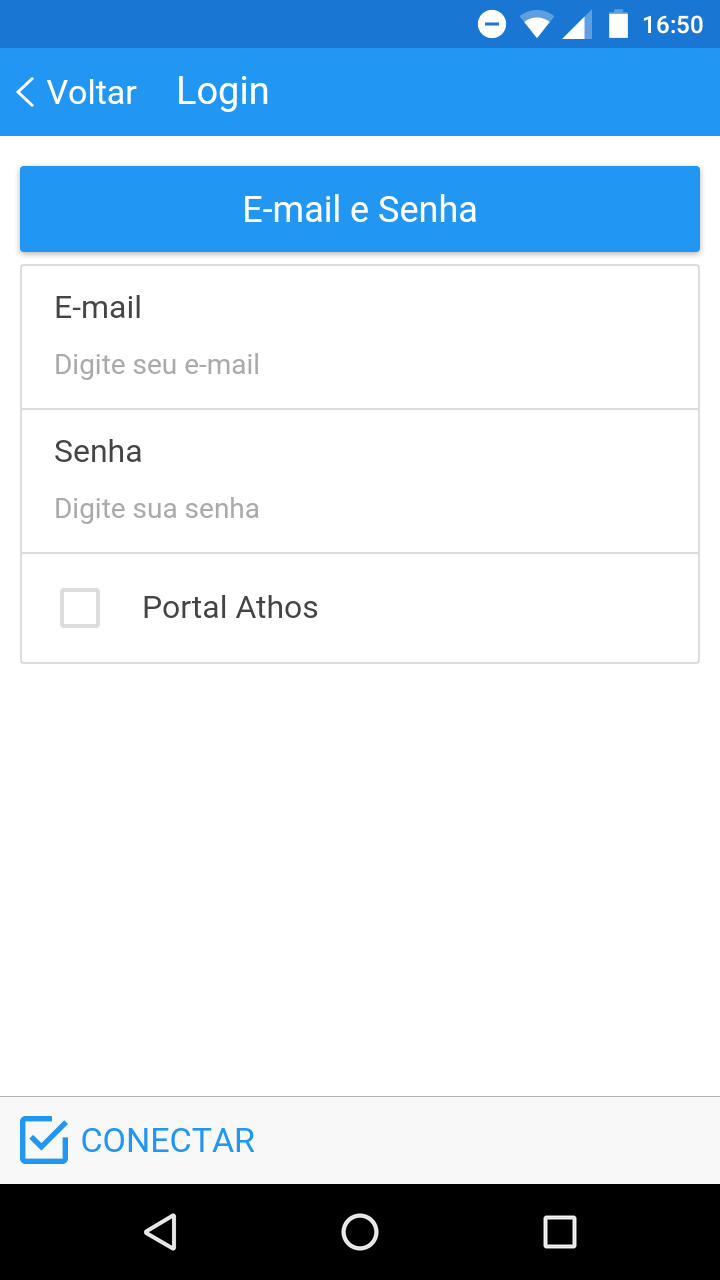Tap CONECTAR to log in
Screen dimensions: 720x1280
click(x=138, y=1140)
